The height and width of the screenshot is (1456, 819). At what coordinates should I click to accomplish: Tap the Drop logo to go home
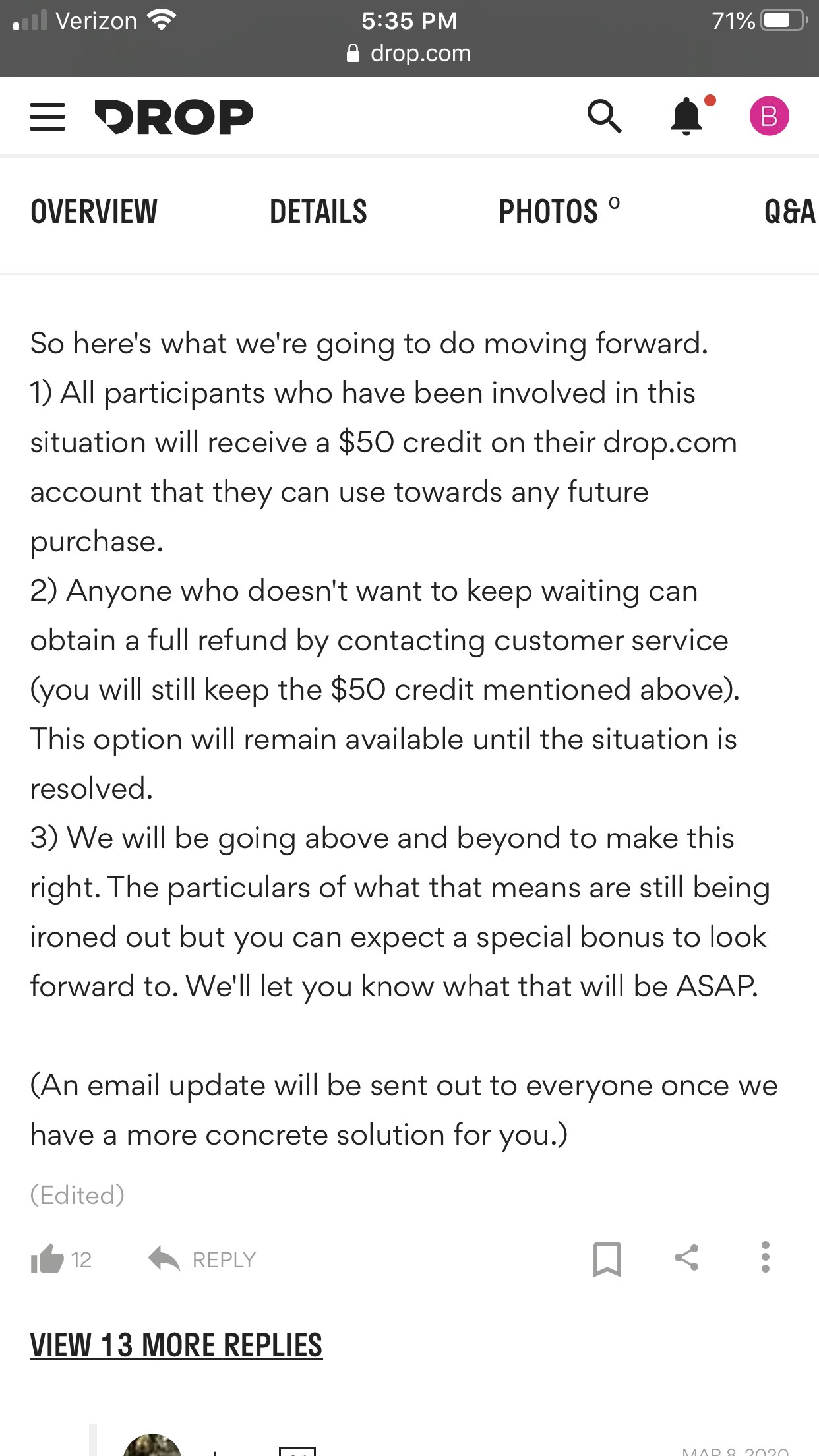pos(174,117)
